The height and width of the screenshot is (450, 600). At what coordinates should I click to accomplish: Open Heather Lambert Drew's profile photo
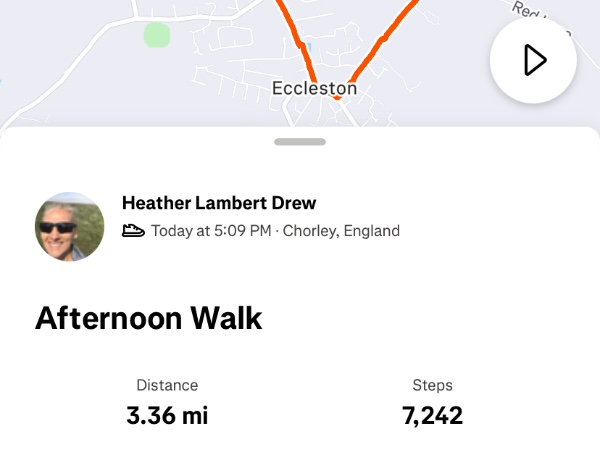coord(70,227)
